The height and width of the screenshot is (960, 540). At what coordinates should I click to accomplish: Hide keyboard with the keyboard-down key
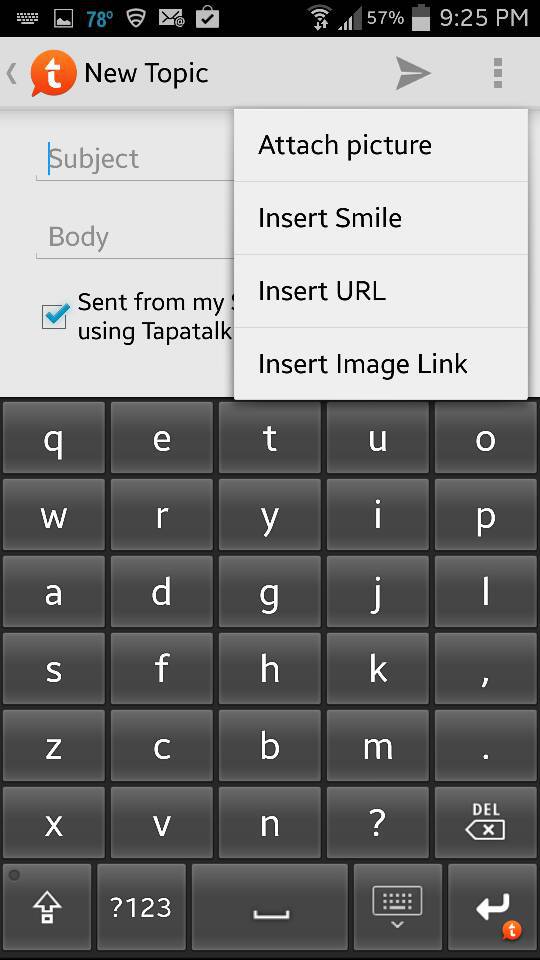pyautogui.click(x=397, y=907)
